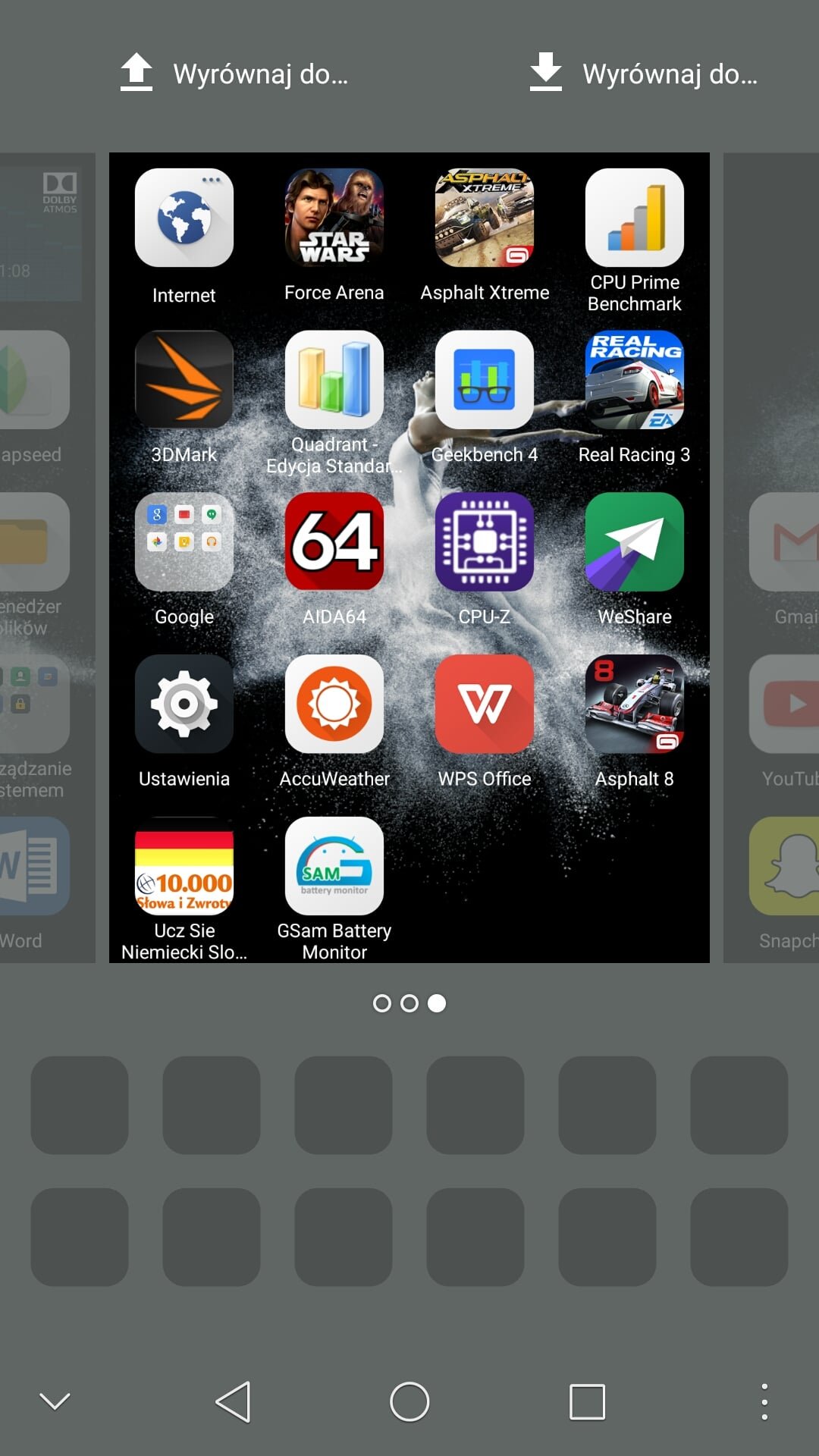
Task: Go to the home screen
Action: 409,1401
